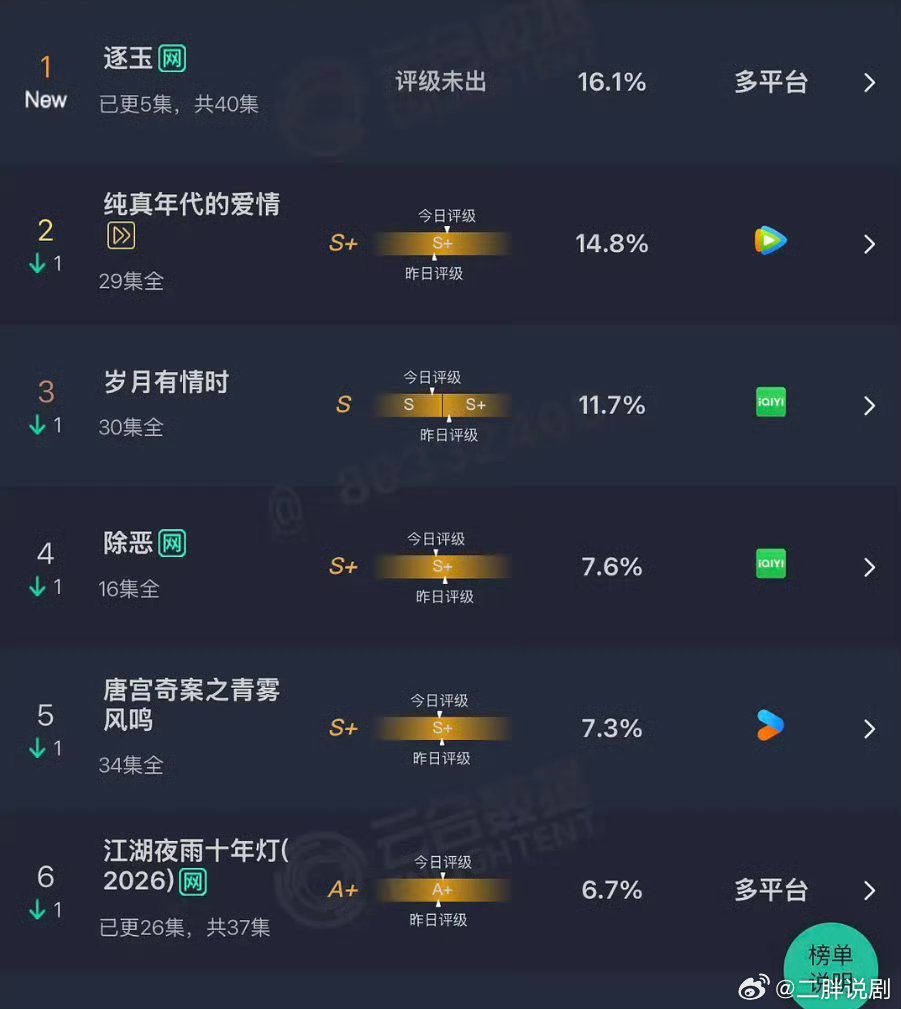Image resolution: width=901 pixels, height=1009 pixels.
Task: Open the 榜单说明 button
Action: 833,962
